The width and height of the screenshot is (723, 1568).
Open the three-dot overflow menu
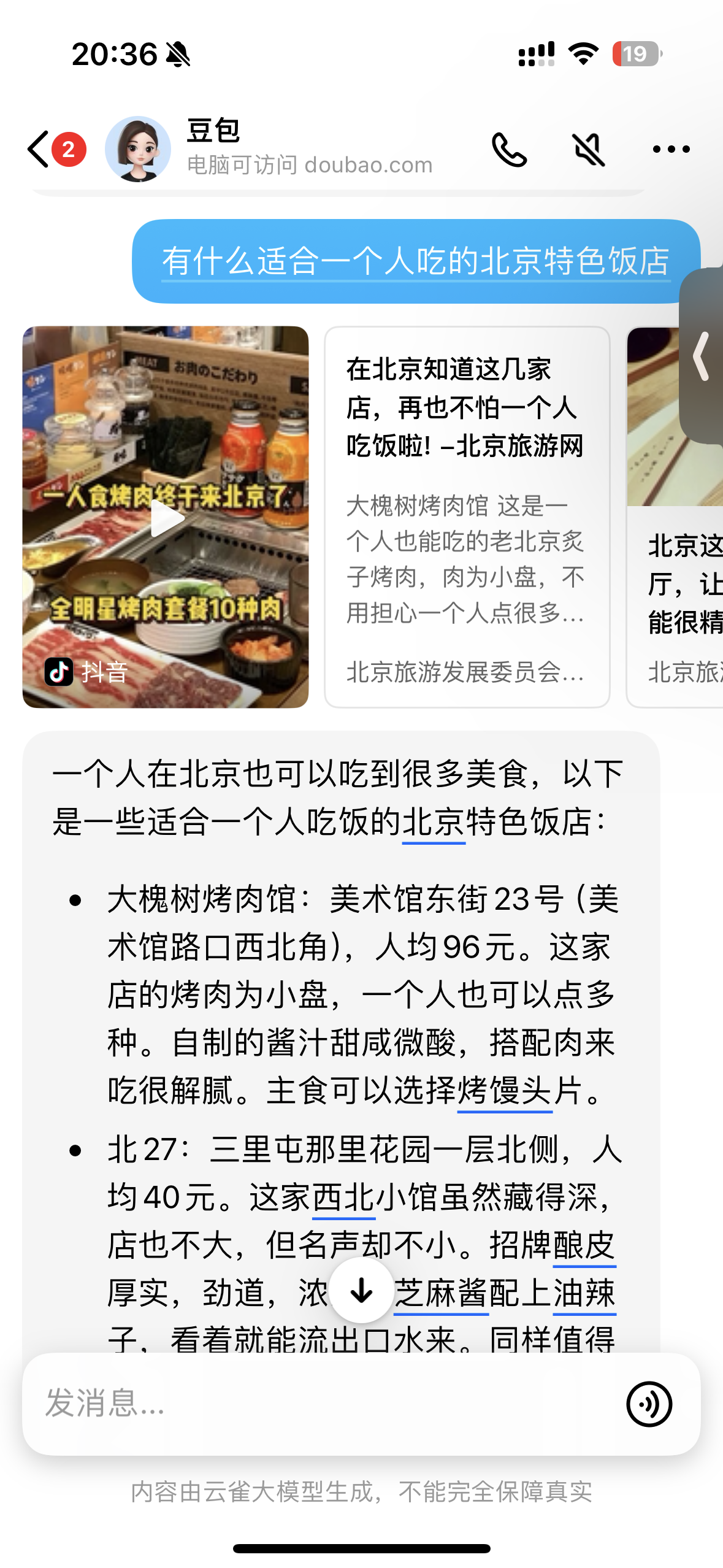point(671,149)
